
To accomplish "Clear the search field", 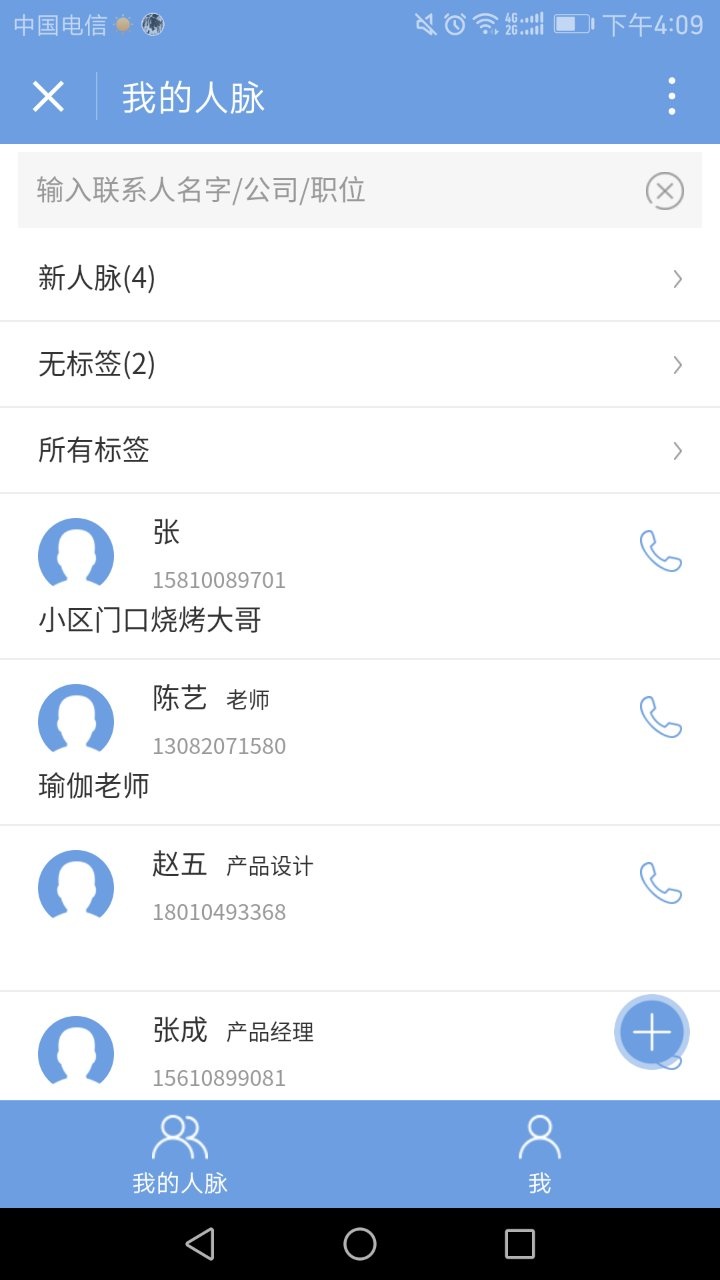I will tap(664, 190).
